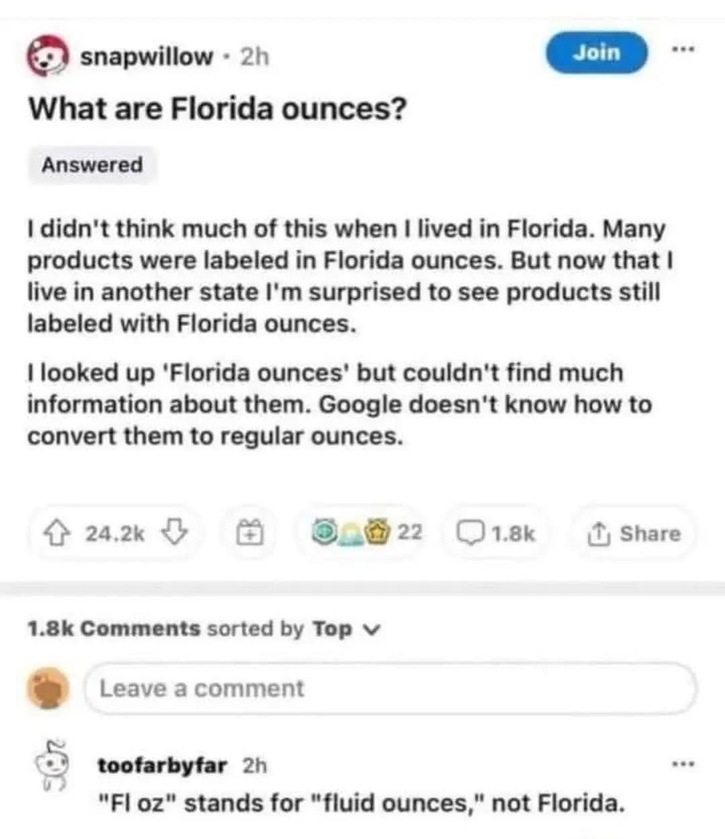This screenshot has width=725, height=839.
Task: Share this post
Action: pos(635,533)
